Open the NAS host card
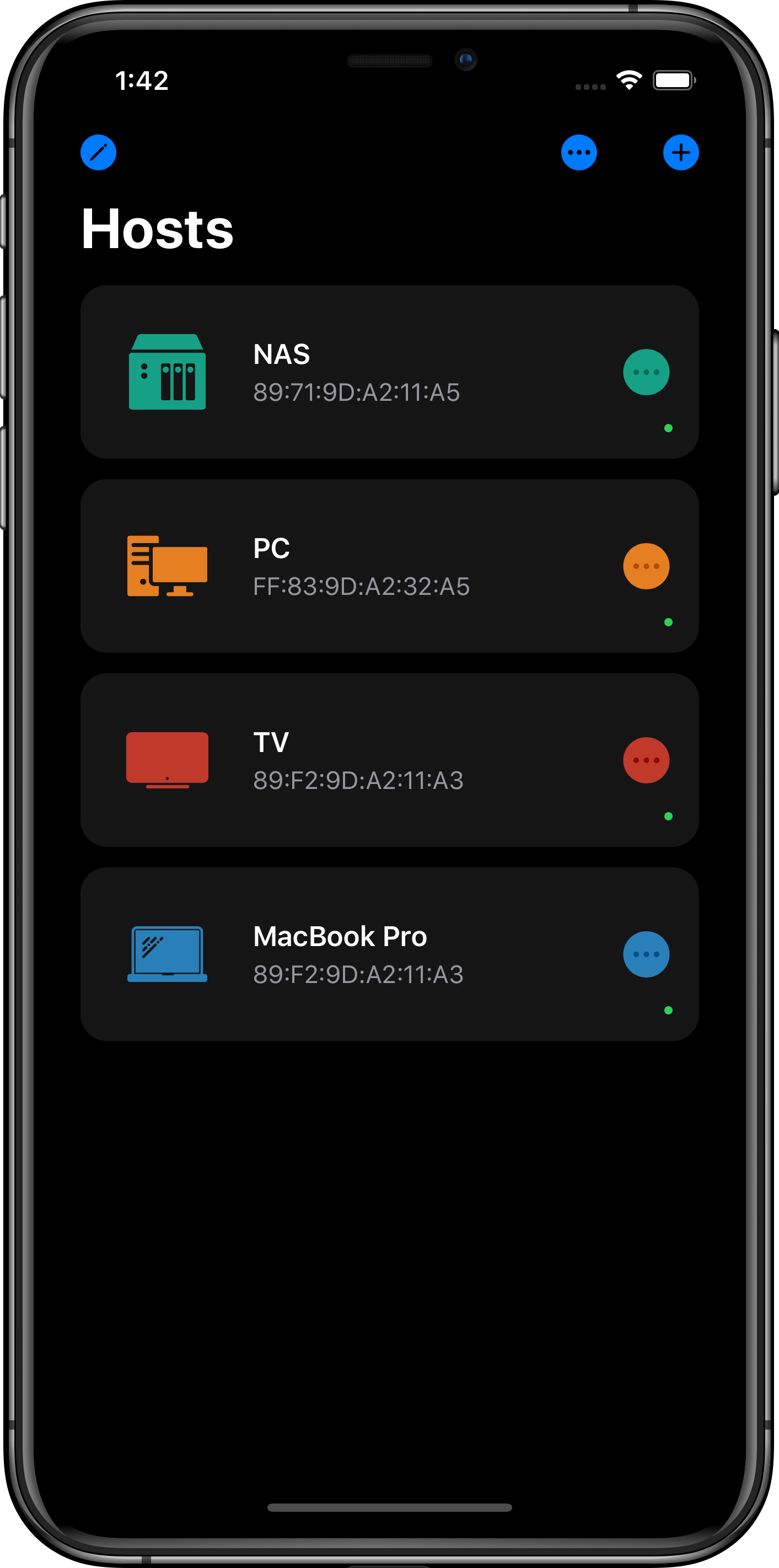 point(365,372)
